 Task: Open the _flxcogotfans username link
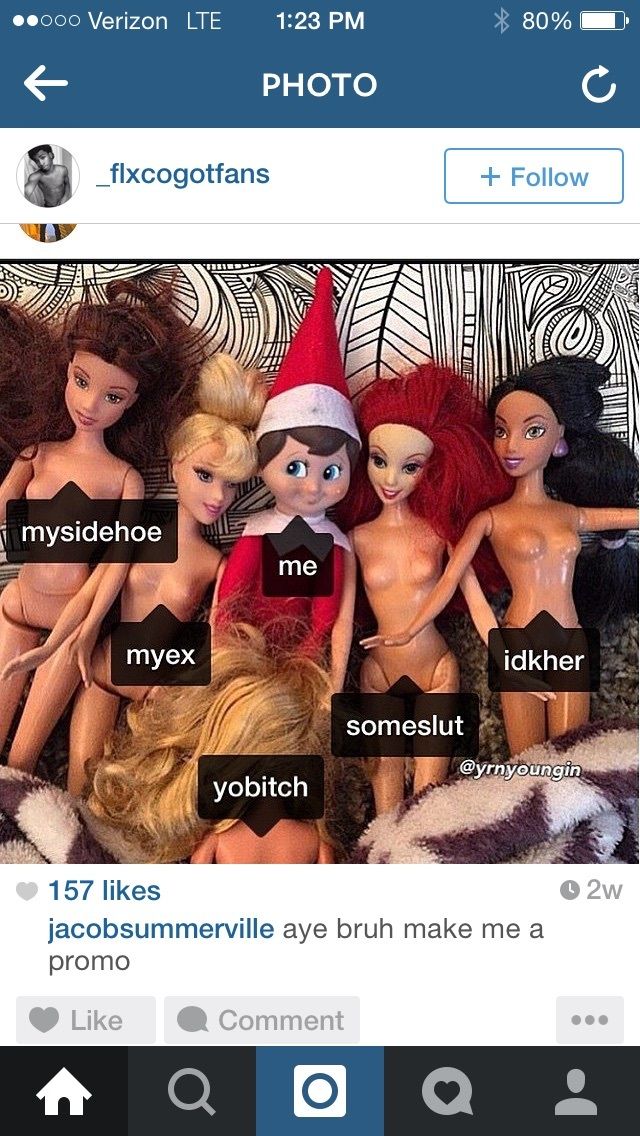183,175
